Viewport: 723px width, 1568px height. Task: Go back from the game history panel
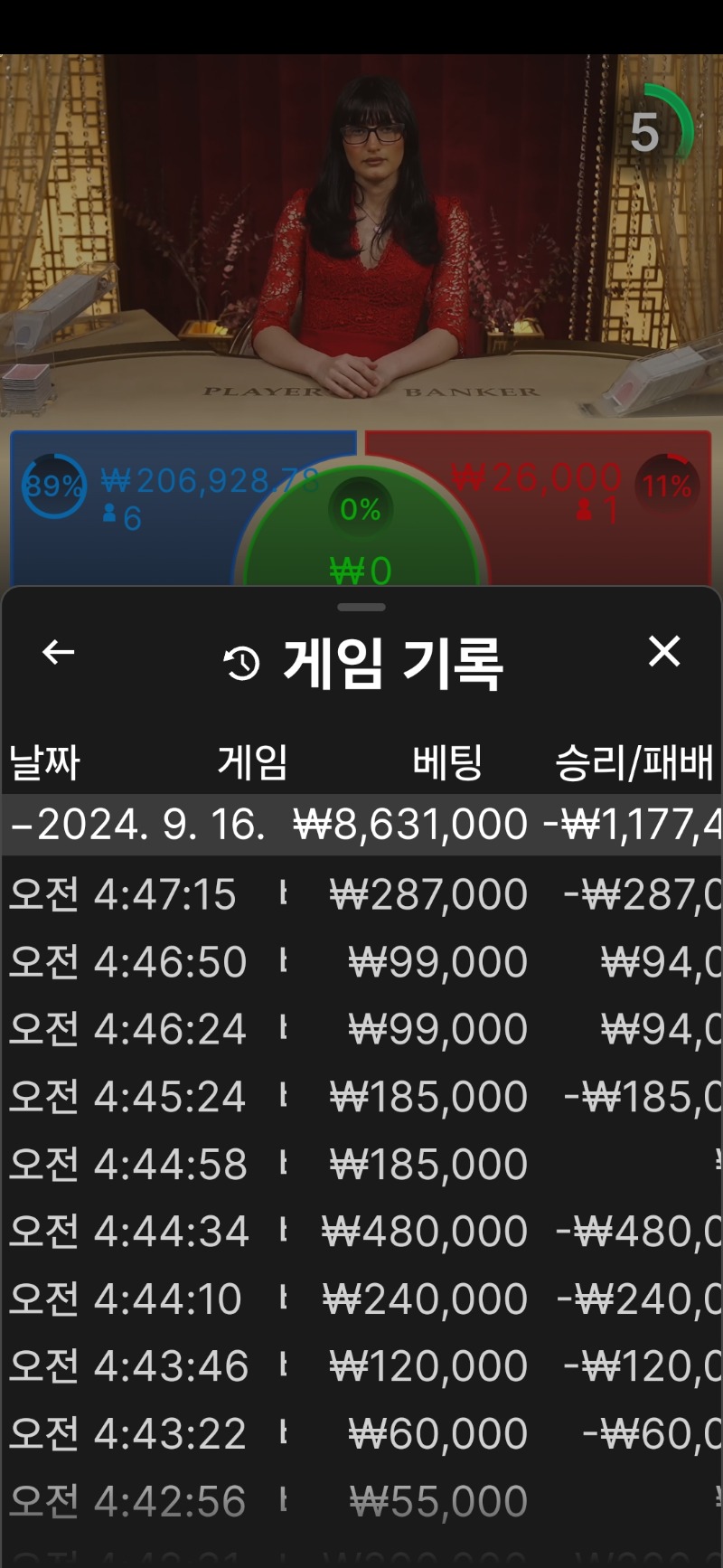coord(59,652)
